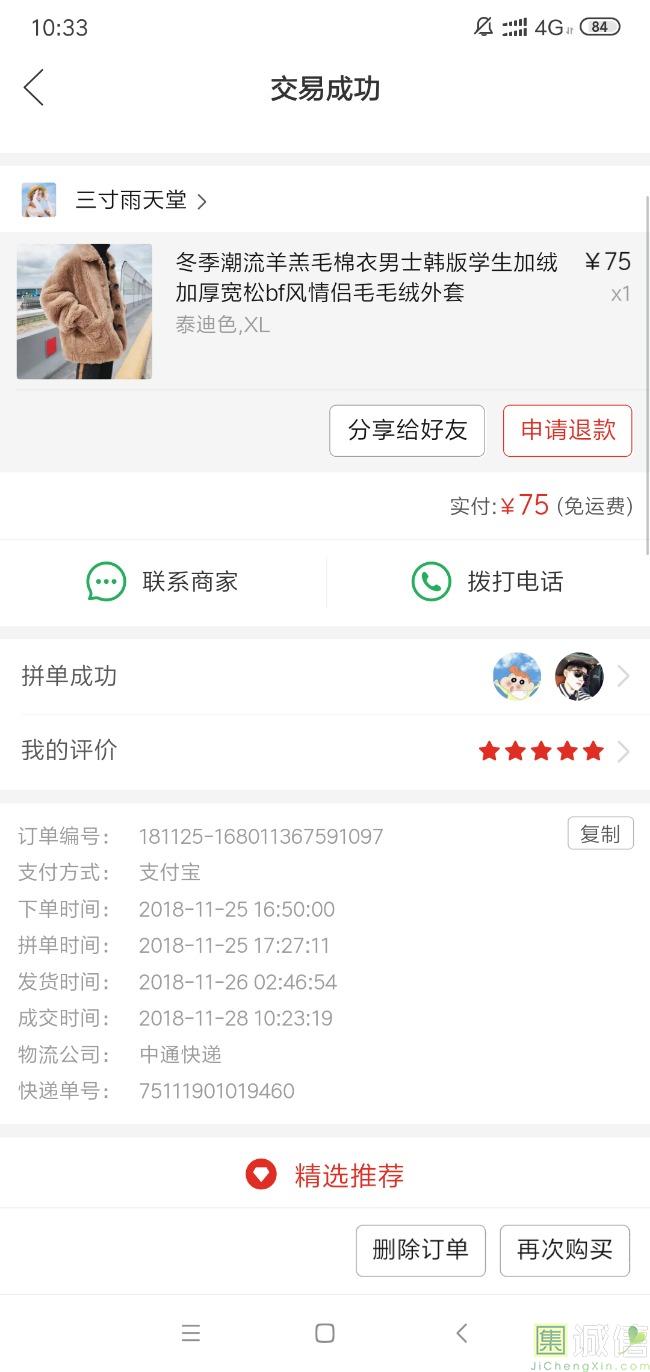Open the teddy coat product details
The image size is (650, 1372).
[367, 278]
